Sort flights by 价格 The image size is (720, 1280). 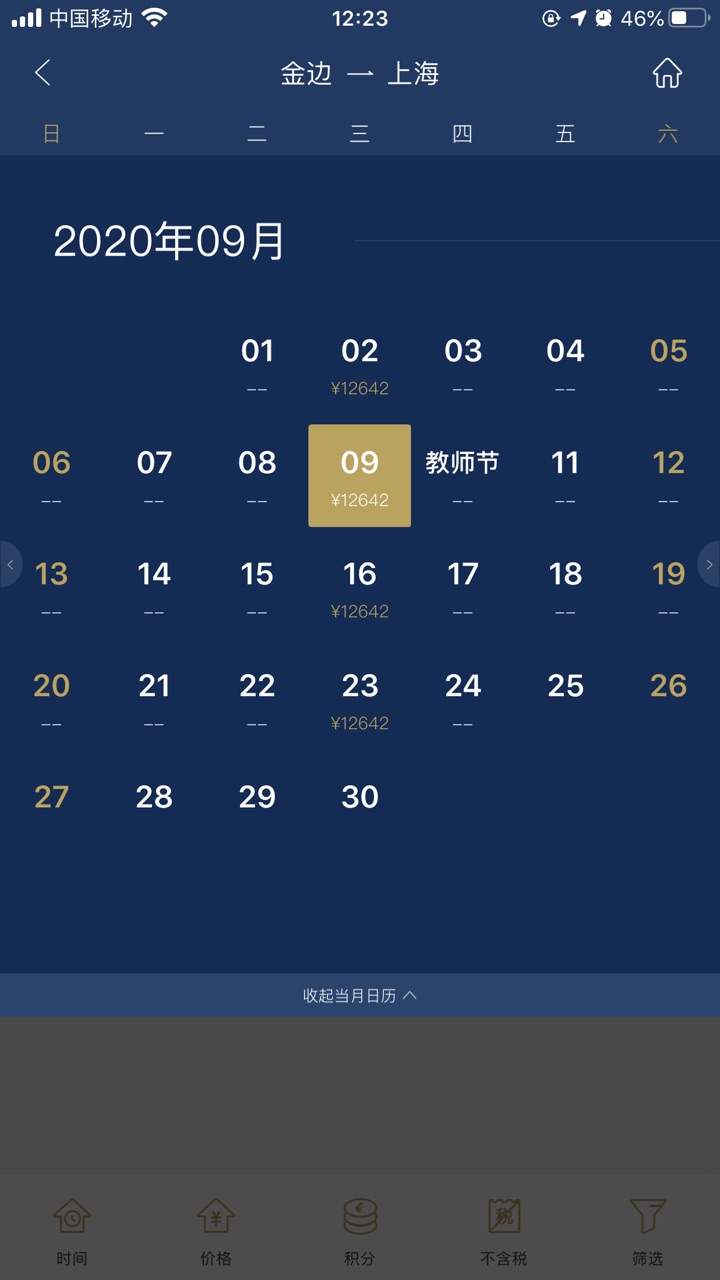[216, 1231]
